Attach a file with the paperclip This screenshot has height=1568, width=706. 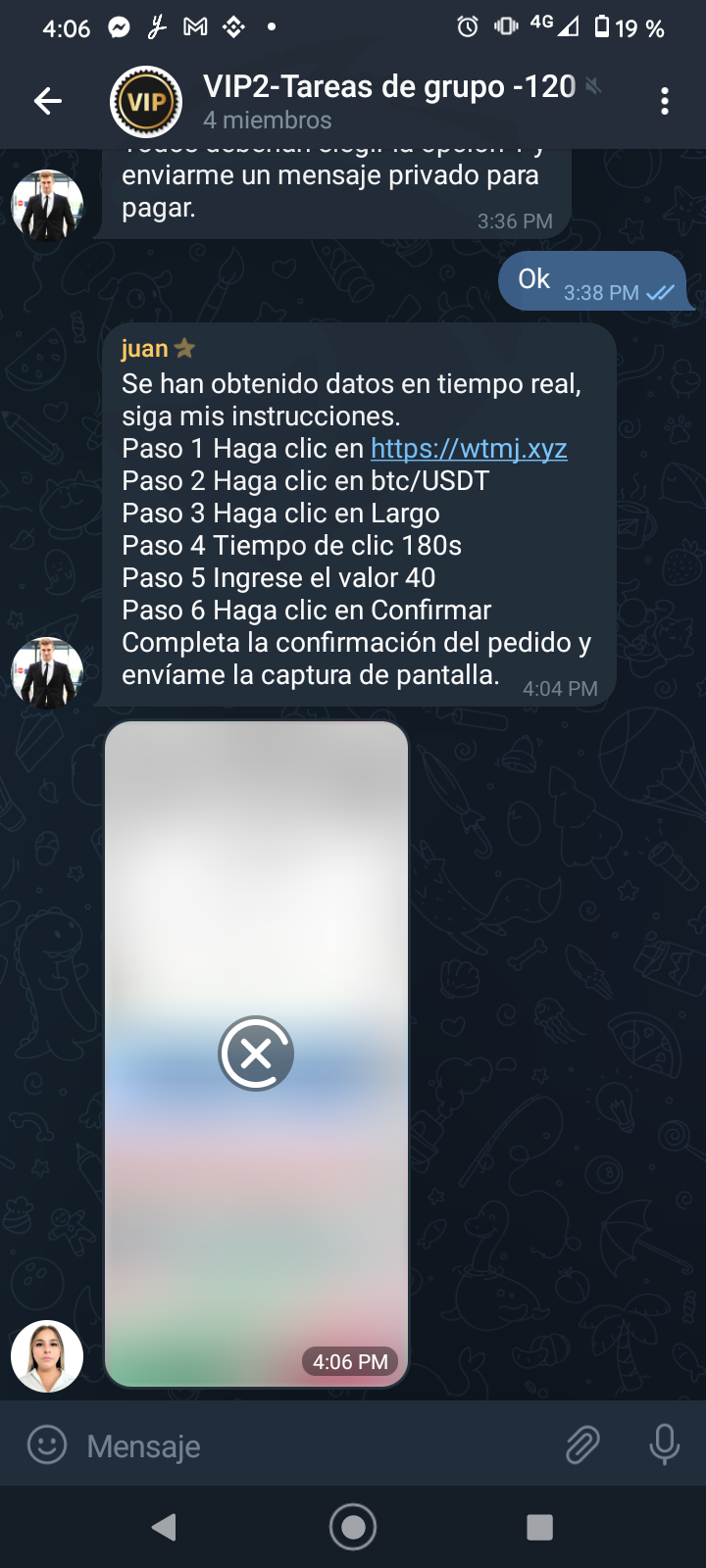[x=582, y=1445]
